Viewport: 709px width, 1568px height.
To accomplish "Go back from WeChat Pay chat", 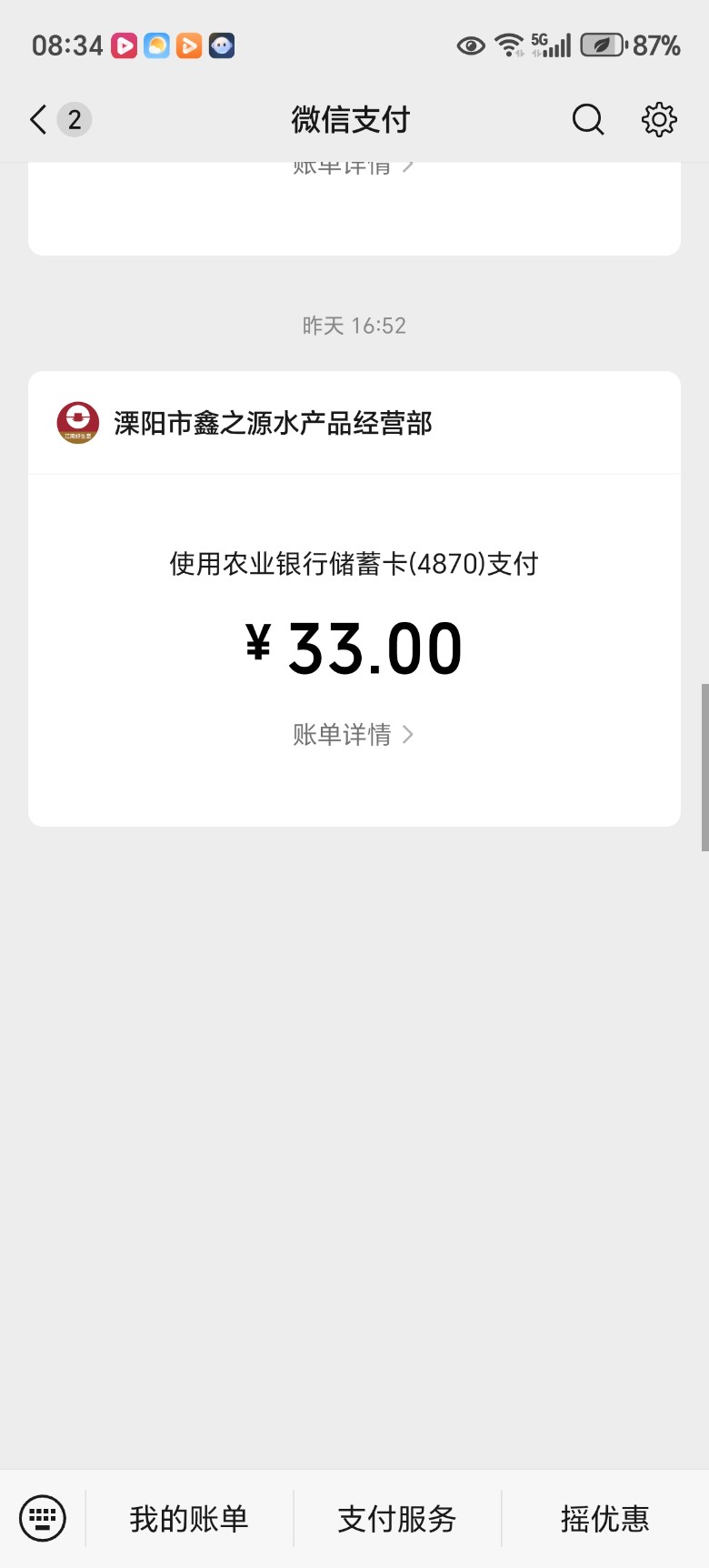I will pyautogui.click(x=38, y=119).
